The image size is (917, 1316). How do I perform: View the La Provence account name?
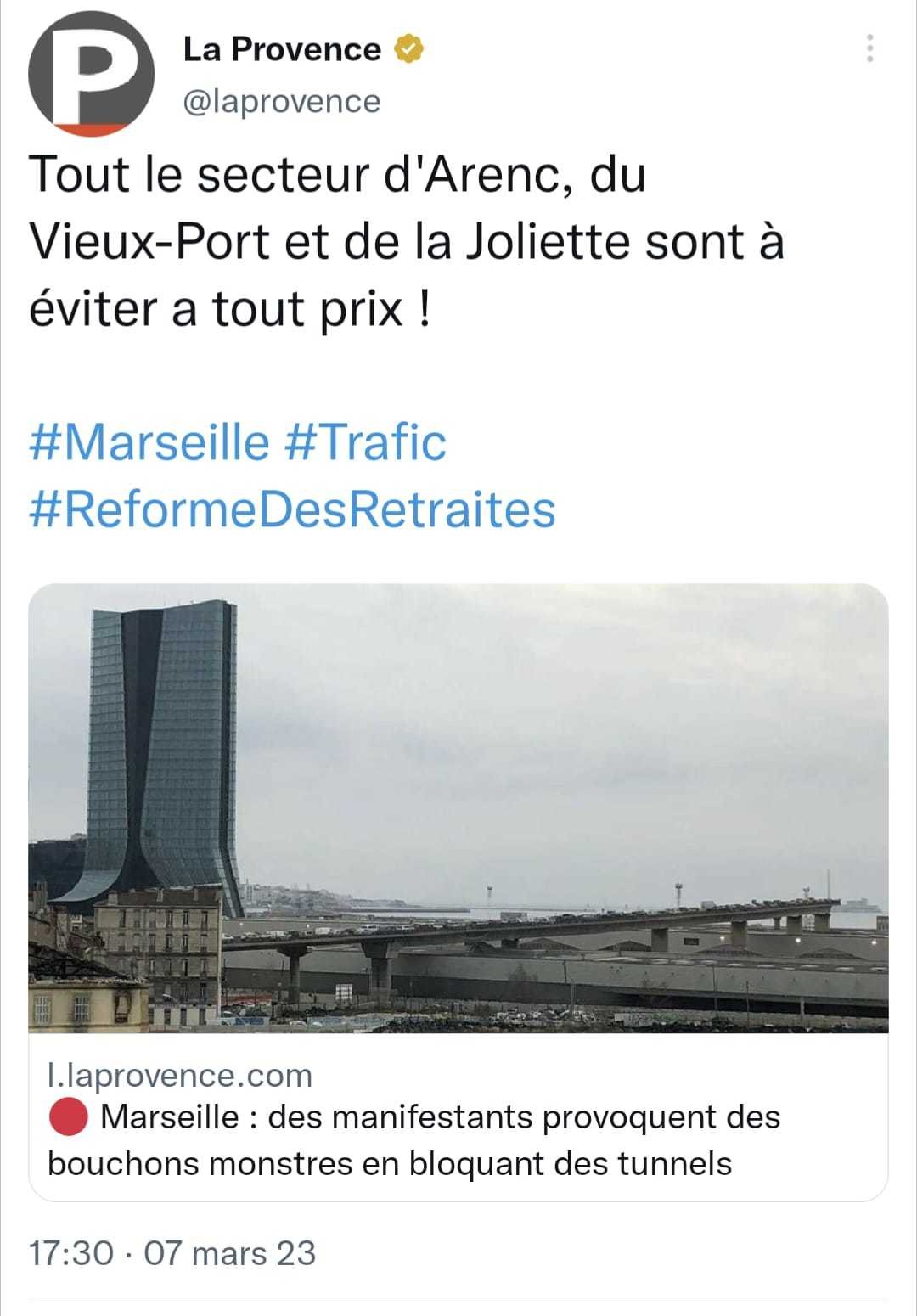point(282,49)
